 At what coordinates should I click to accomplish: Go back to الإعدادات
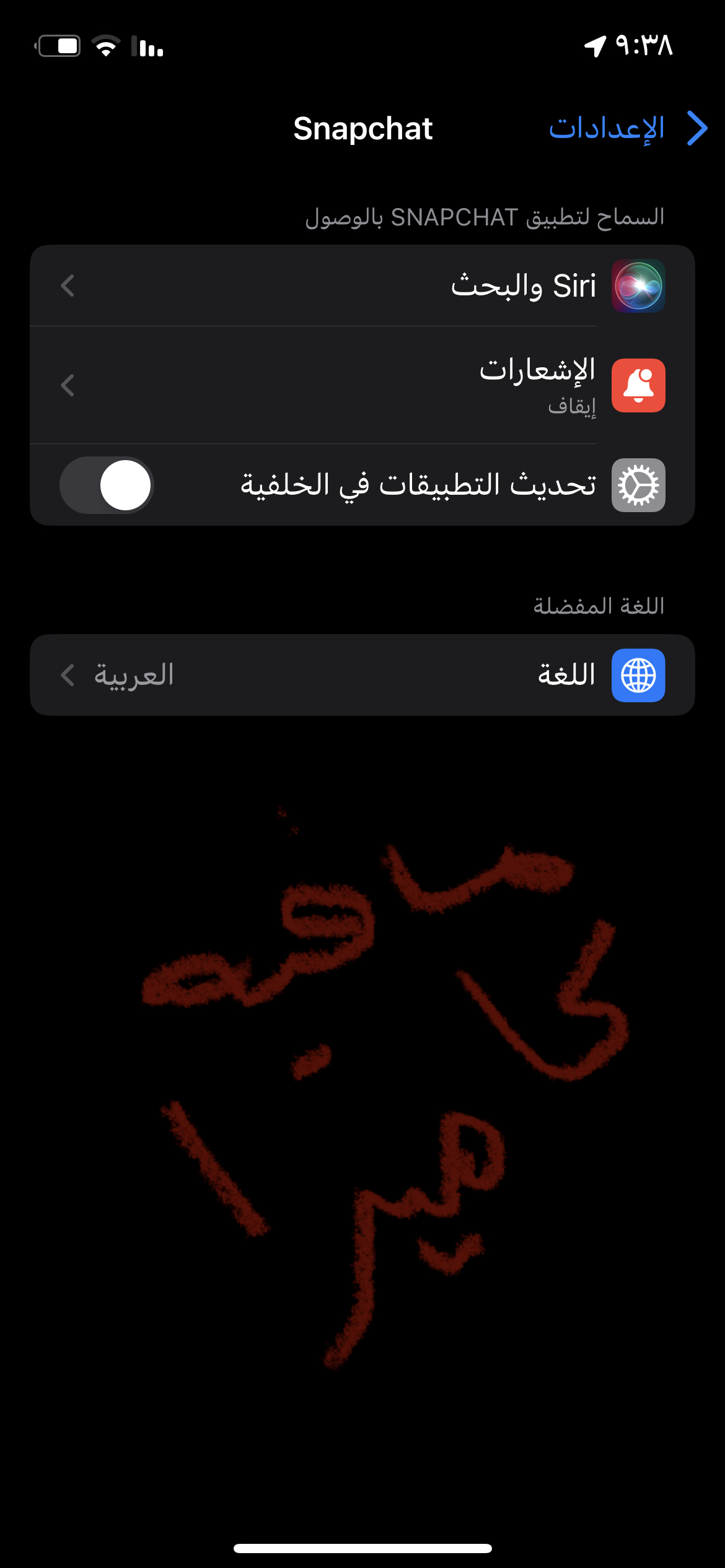[626, 129]
